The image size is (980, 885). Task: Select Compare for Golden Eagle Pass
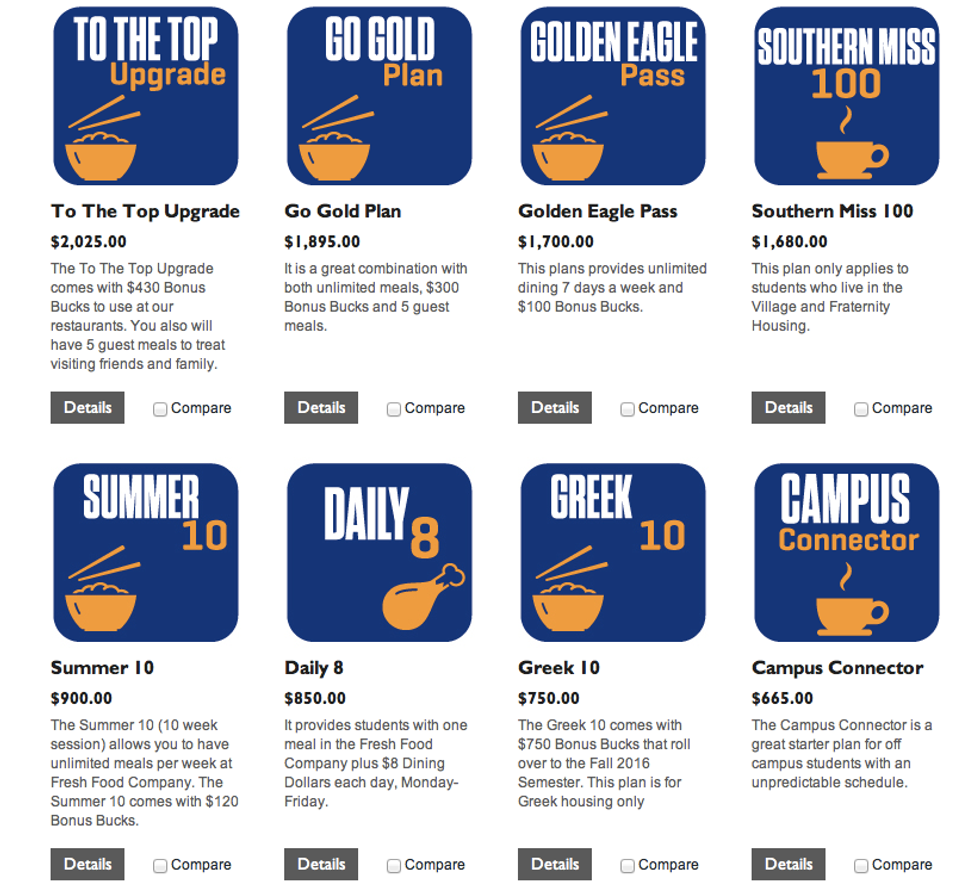click(x=627, y=409)
